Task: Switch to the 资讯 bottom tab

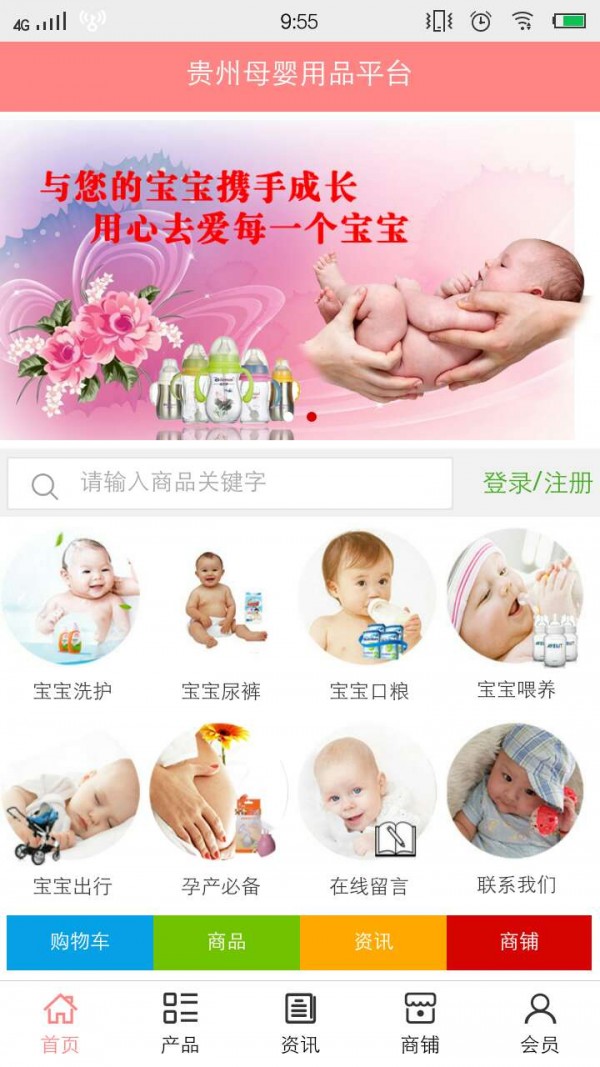Action: click(300, 1023)
